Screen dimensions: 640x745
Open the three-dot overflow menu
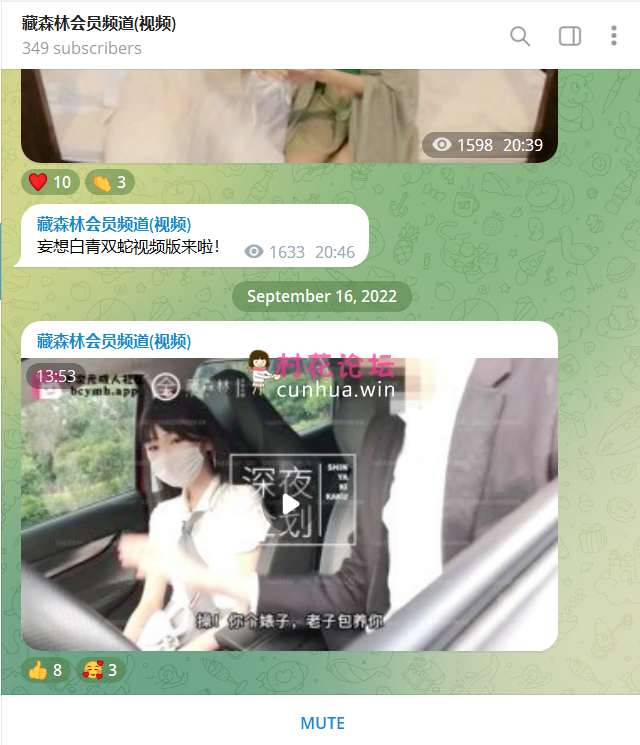pos(613,36)
